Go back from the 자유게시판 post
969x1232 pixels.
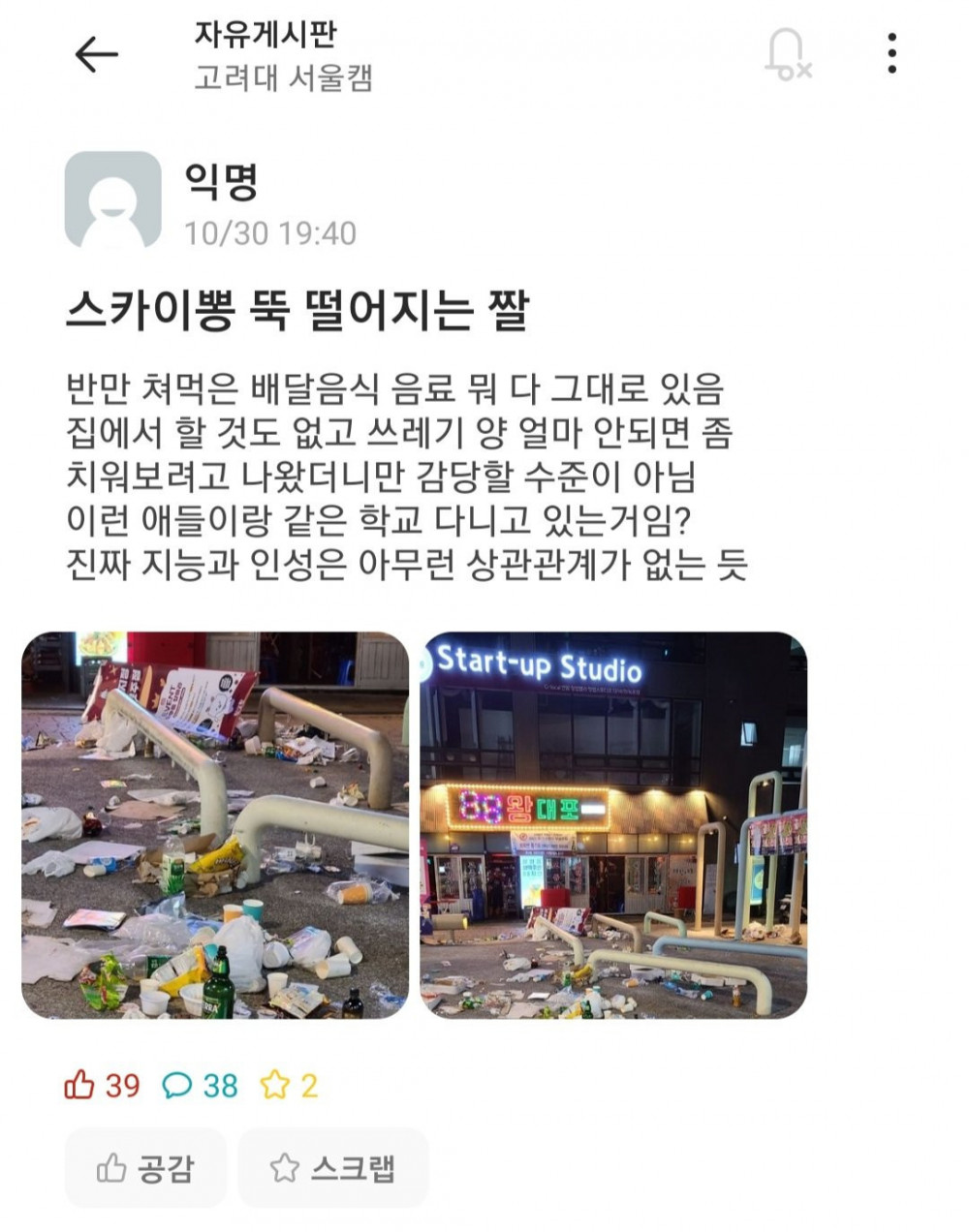(x=96, y=55)
